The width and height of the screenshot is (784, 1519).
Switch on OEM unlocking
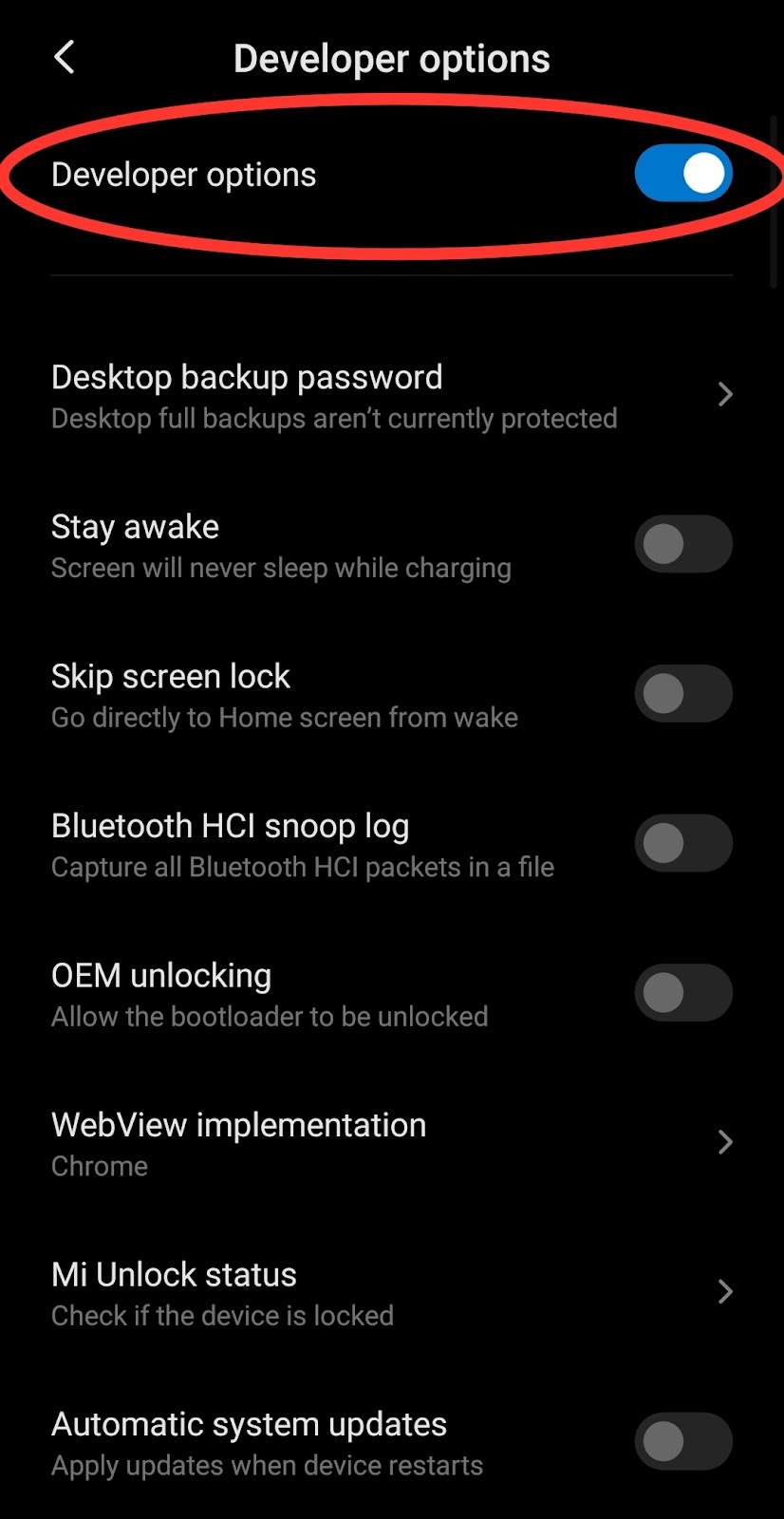point(683,993)
